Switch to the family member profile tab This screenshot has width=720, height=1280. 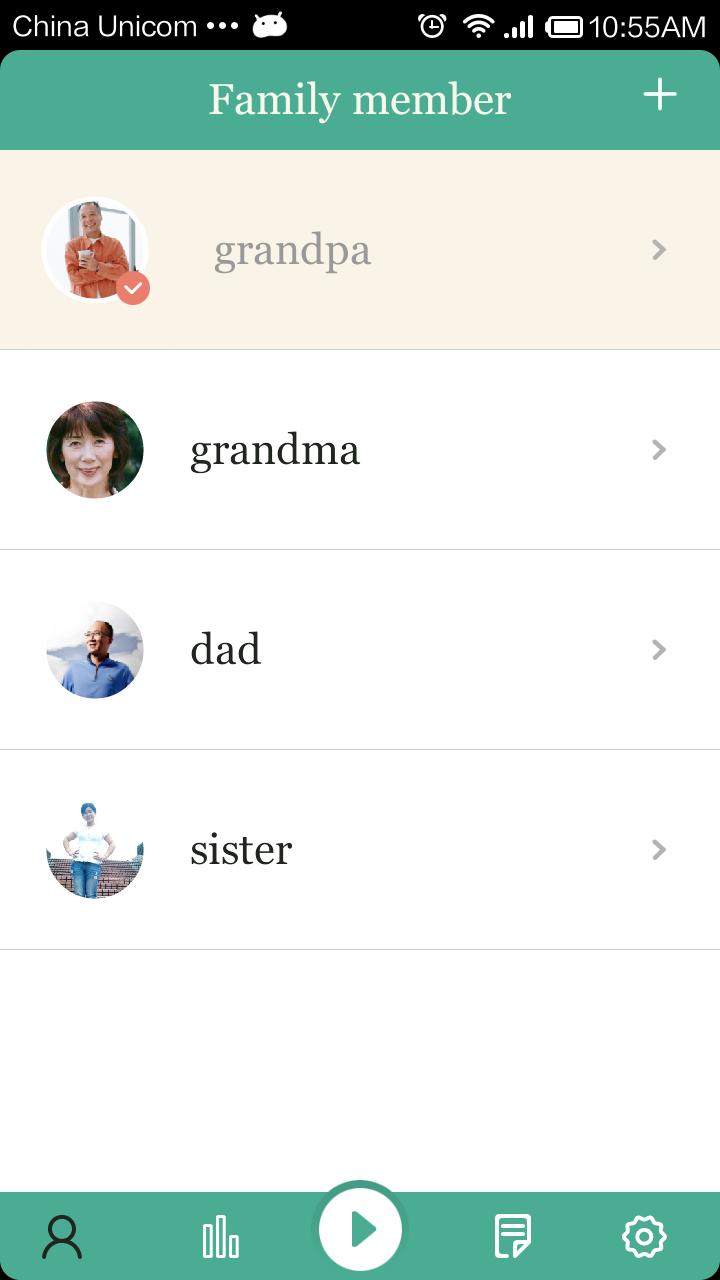(62, 1237)
